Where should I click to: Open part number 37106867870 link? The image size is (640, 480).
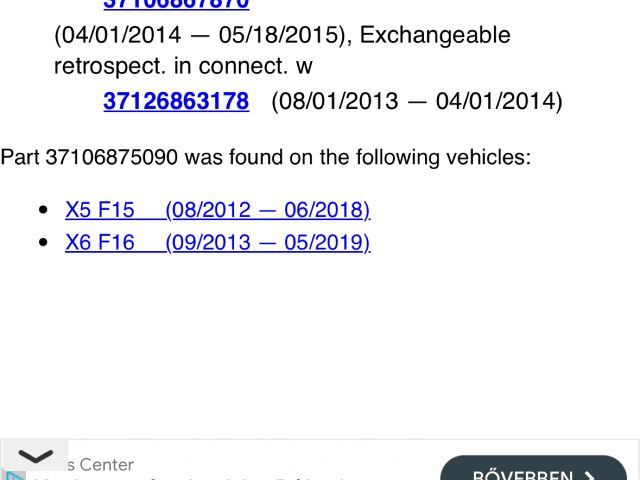pyautogui.click(x=176, y=4)
